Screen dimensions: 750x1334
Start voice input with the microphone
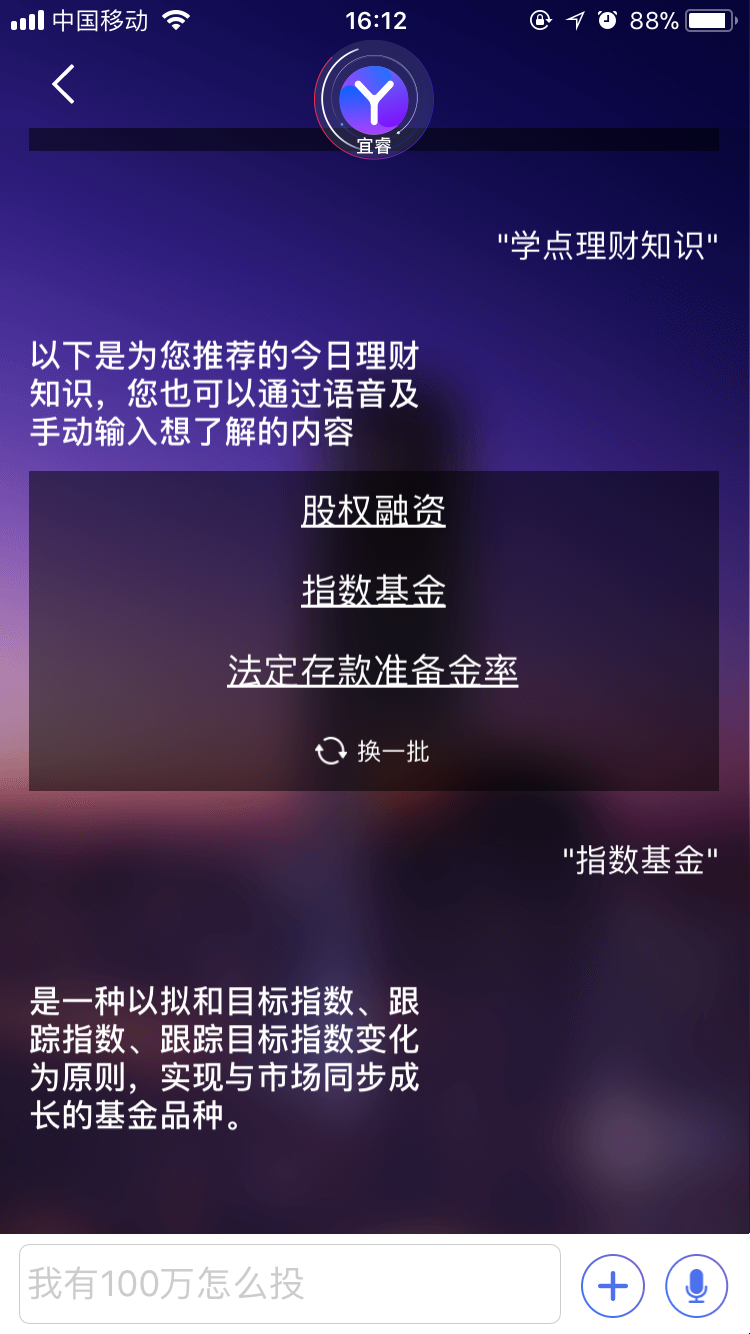(697, 1285)
